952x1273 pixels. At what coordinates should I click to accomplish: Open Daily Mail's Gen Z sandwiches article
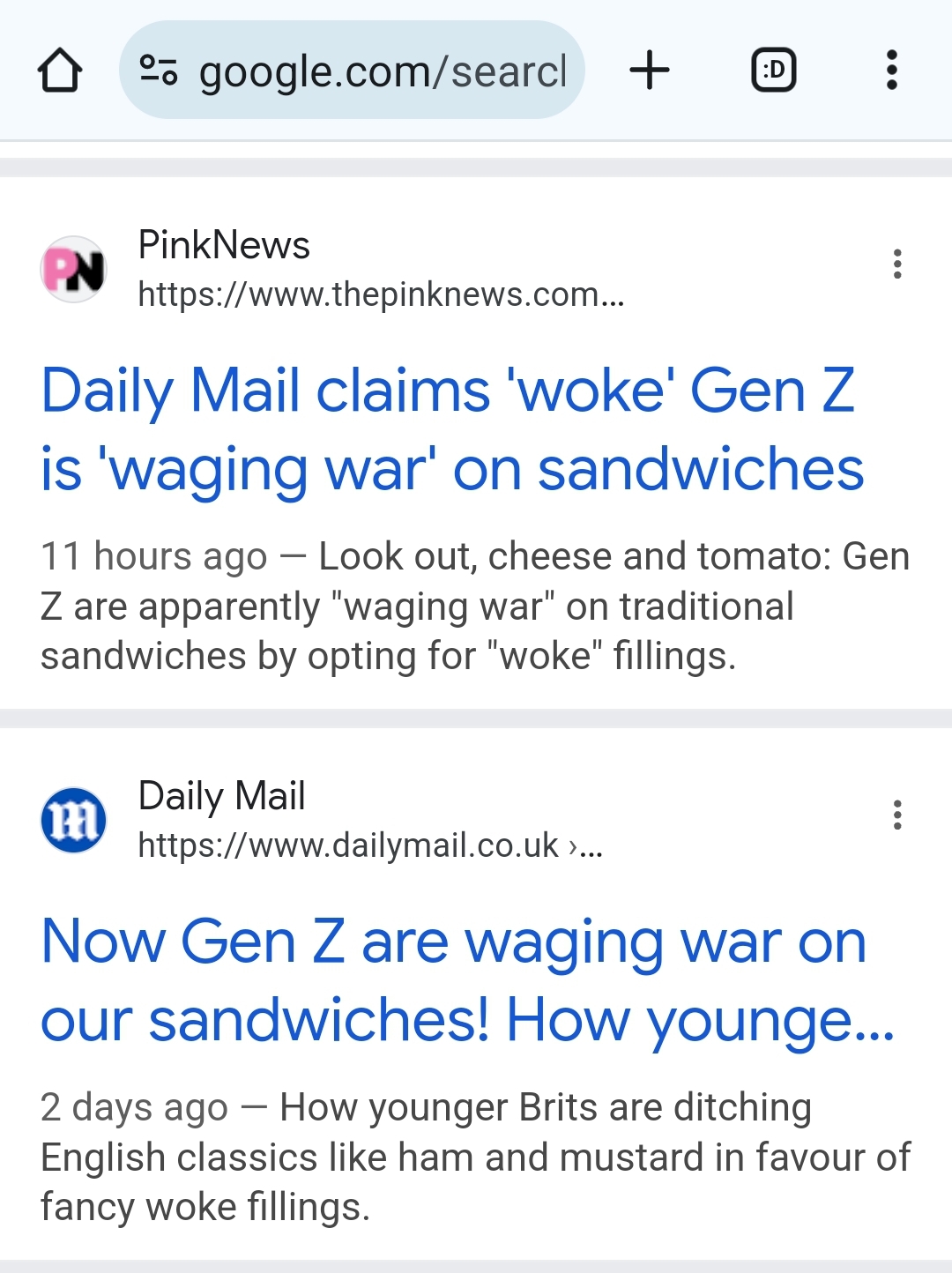click(467, 980)
